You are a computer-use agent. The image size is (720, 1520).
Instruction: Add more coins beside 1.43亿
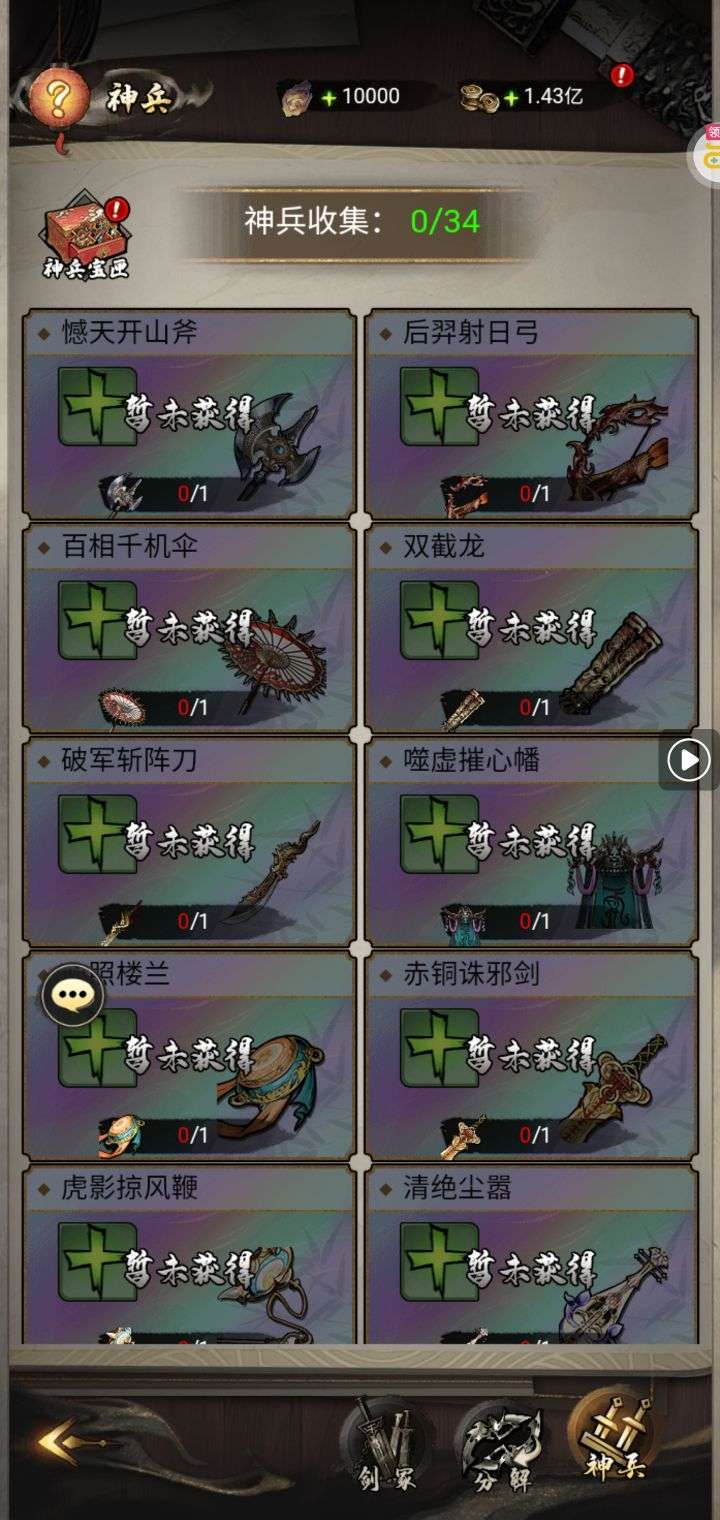[x=511, y=98]
